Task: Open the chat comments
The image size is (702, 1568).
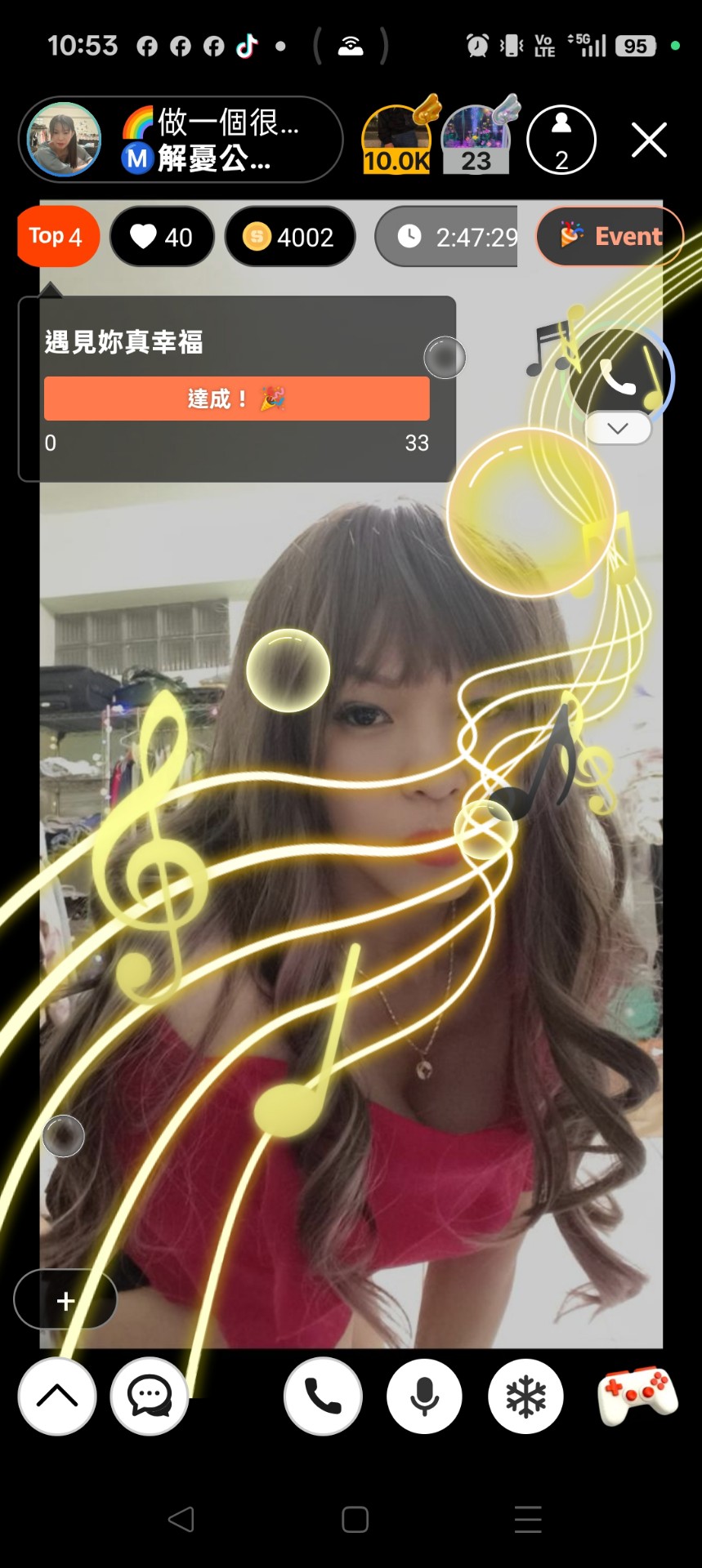Action: pos(150,1396)
